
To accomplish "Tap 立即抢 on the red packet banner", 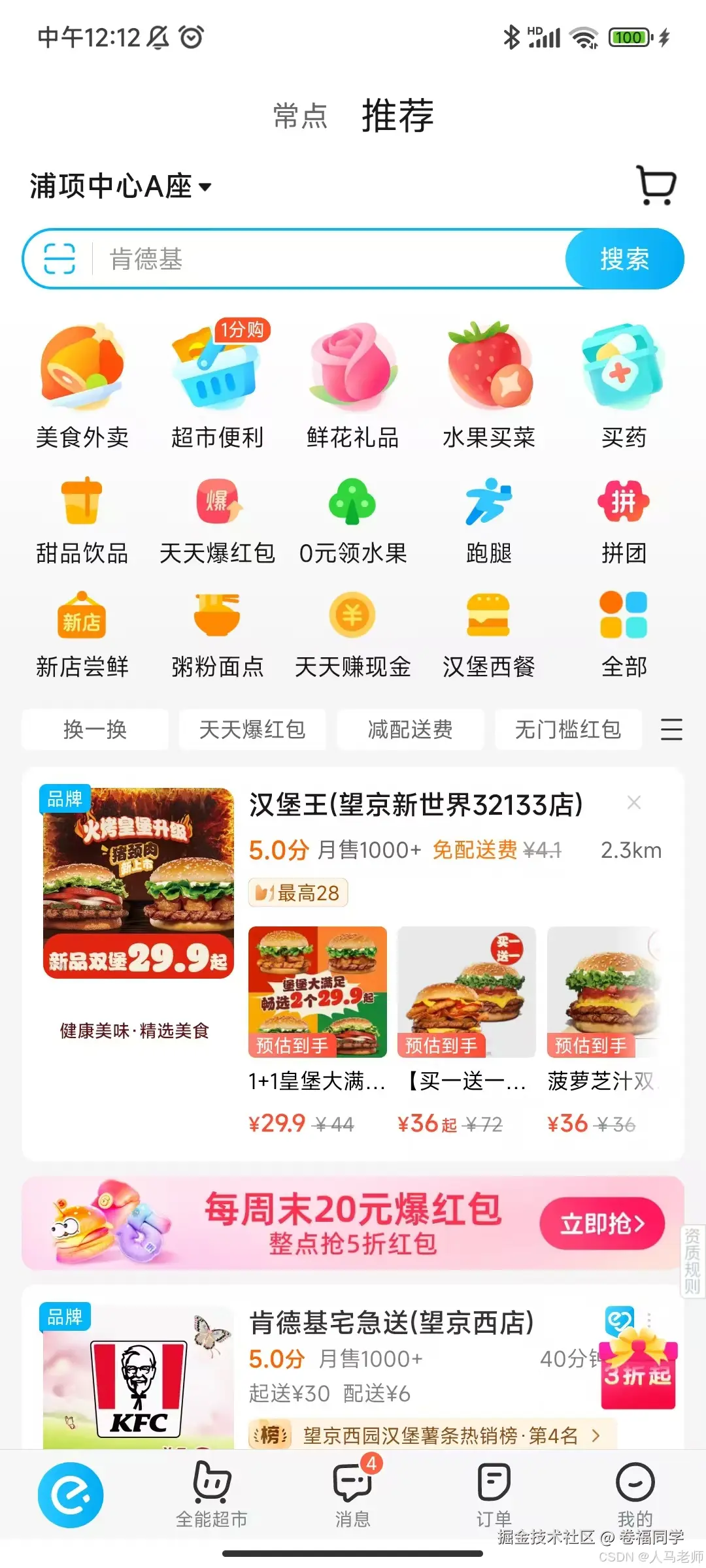I will [601, 1223].
